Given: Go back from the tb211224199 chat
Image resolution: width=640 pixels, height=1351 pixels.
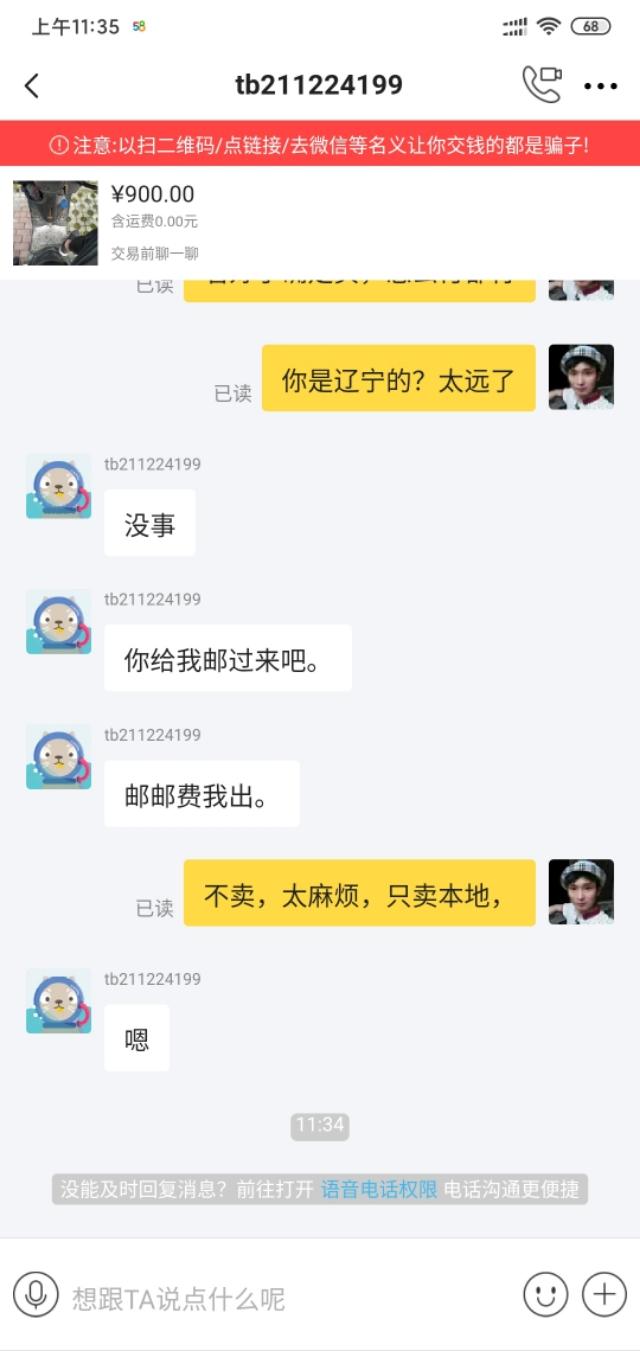Looking at the screenshot, I should pos(32,86).
